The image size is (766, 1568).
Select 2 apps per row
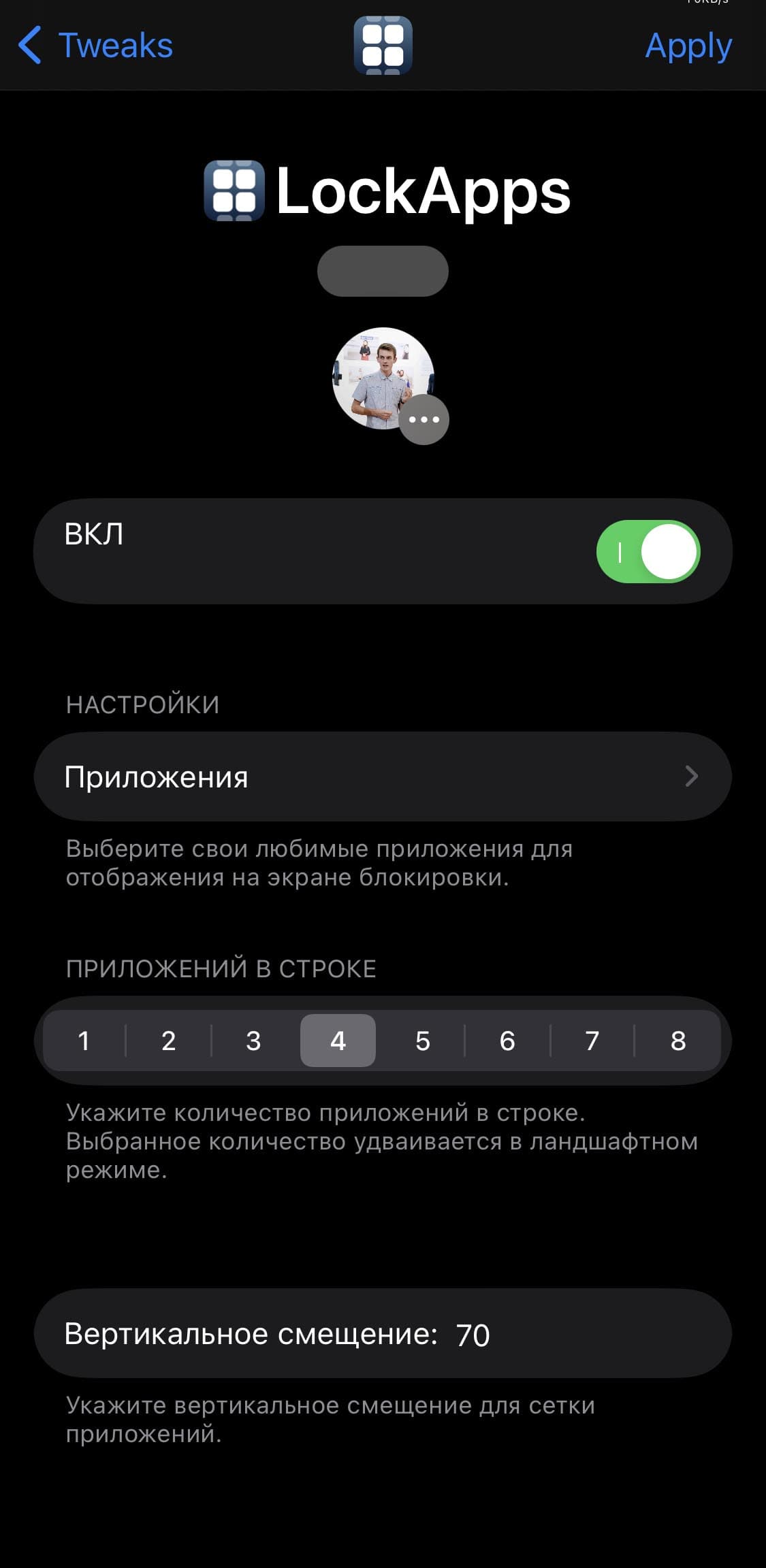[x=169, y=1041]
